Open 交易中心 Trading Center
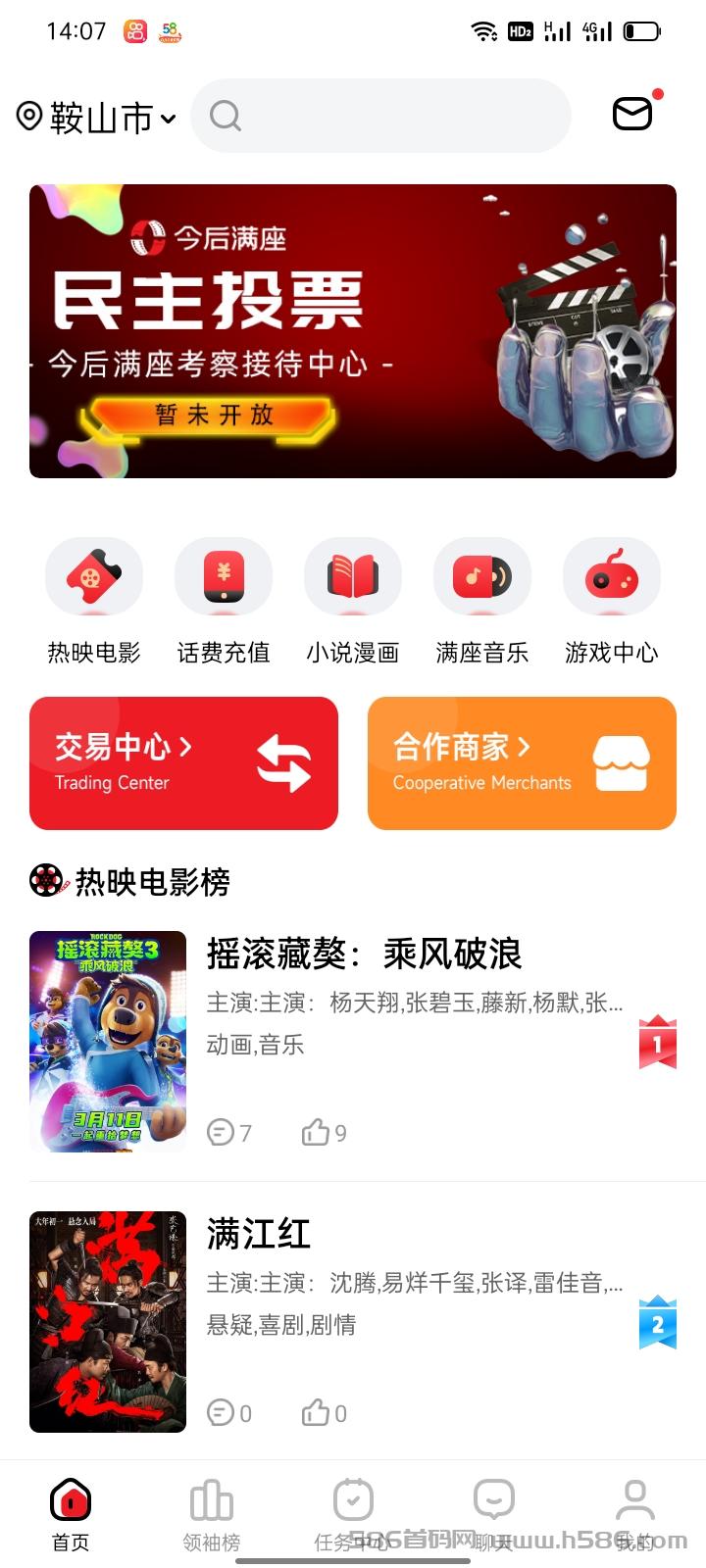This screenshot has height=1568, width=706. pyautogui.click(x=183, y=763)
